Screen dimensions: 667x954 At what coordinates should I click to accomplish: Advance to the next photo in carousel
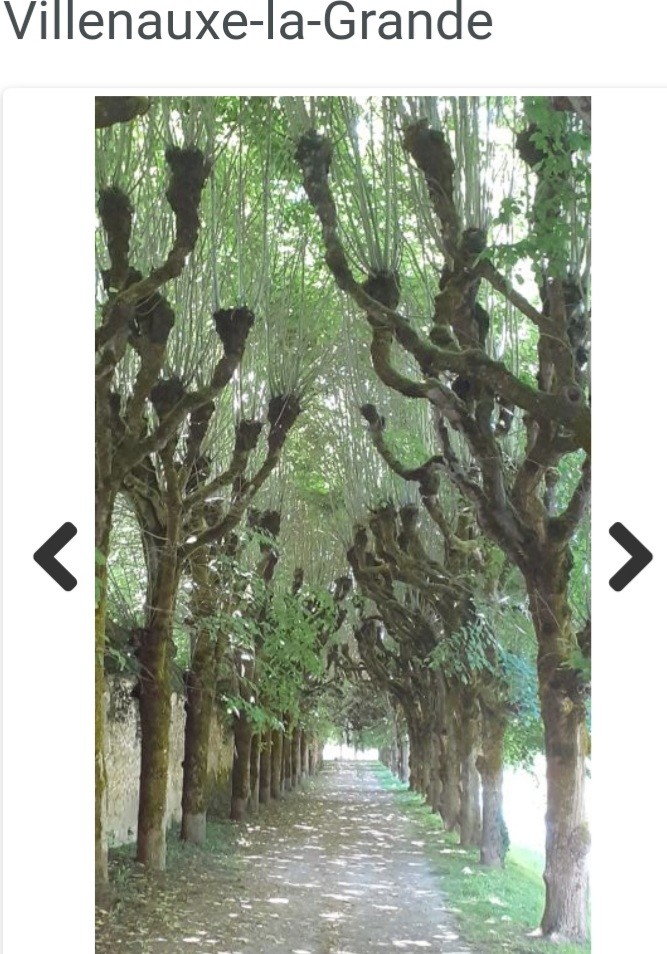point(630,557)
